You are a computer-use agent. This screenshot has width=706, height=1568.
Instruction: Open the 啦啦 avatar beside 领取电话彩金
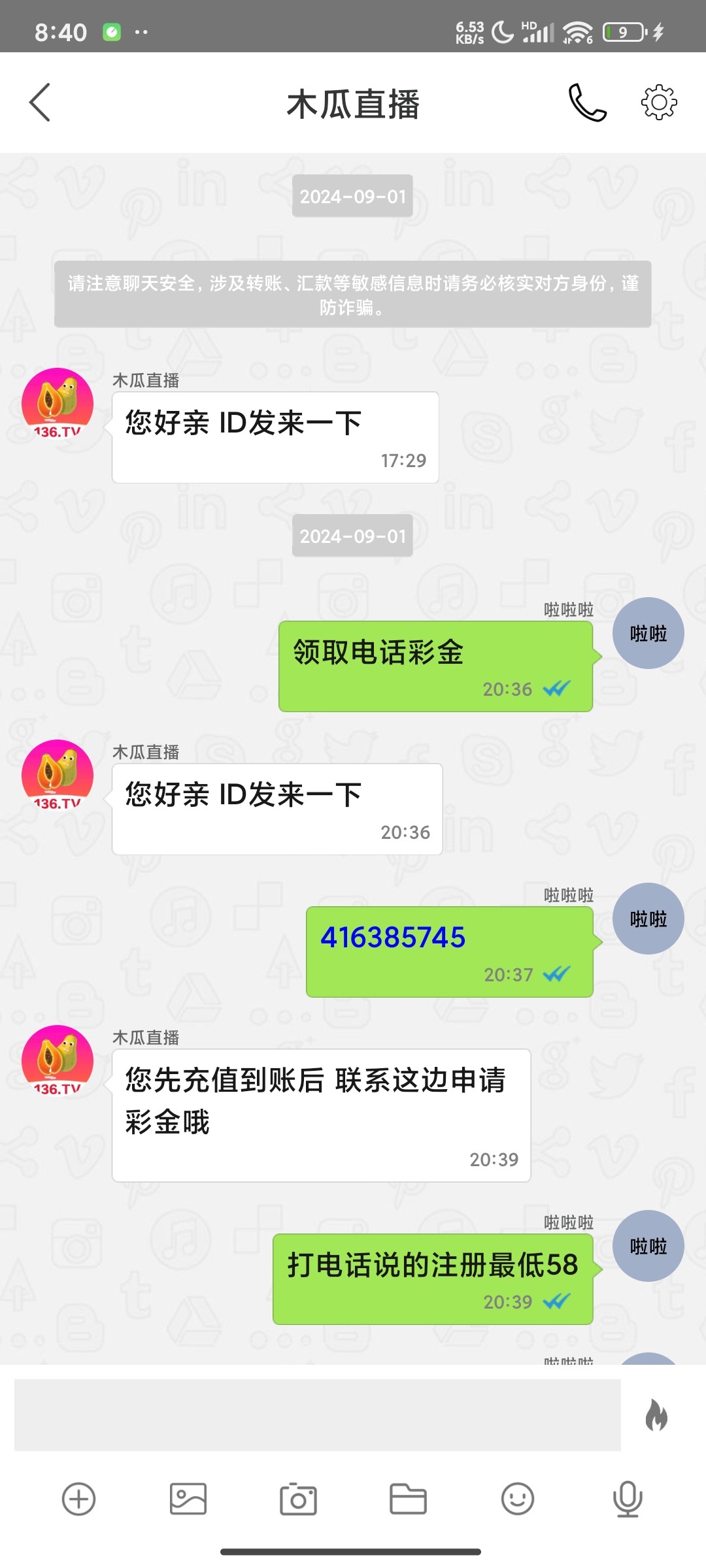(x=648, y=633)
